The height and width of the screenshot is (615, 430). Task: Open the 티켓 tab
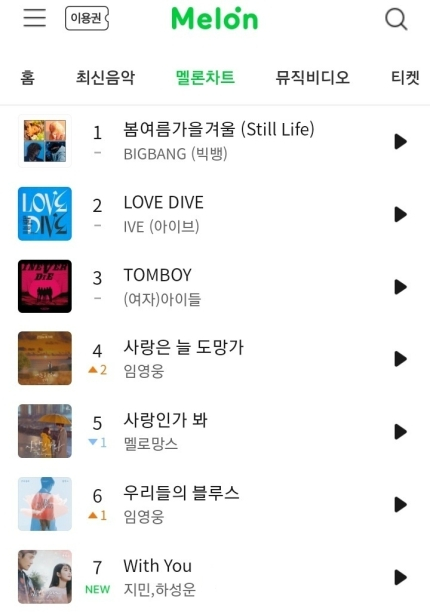(x=405, y=77)
